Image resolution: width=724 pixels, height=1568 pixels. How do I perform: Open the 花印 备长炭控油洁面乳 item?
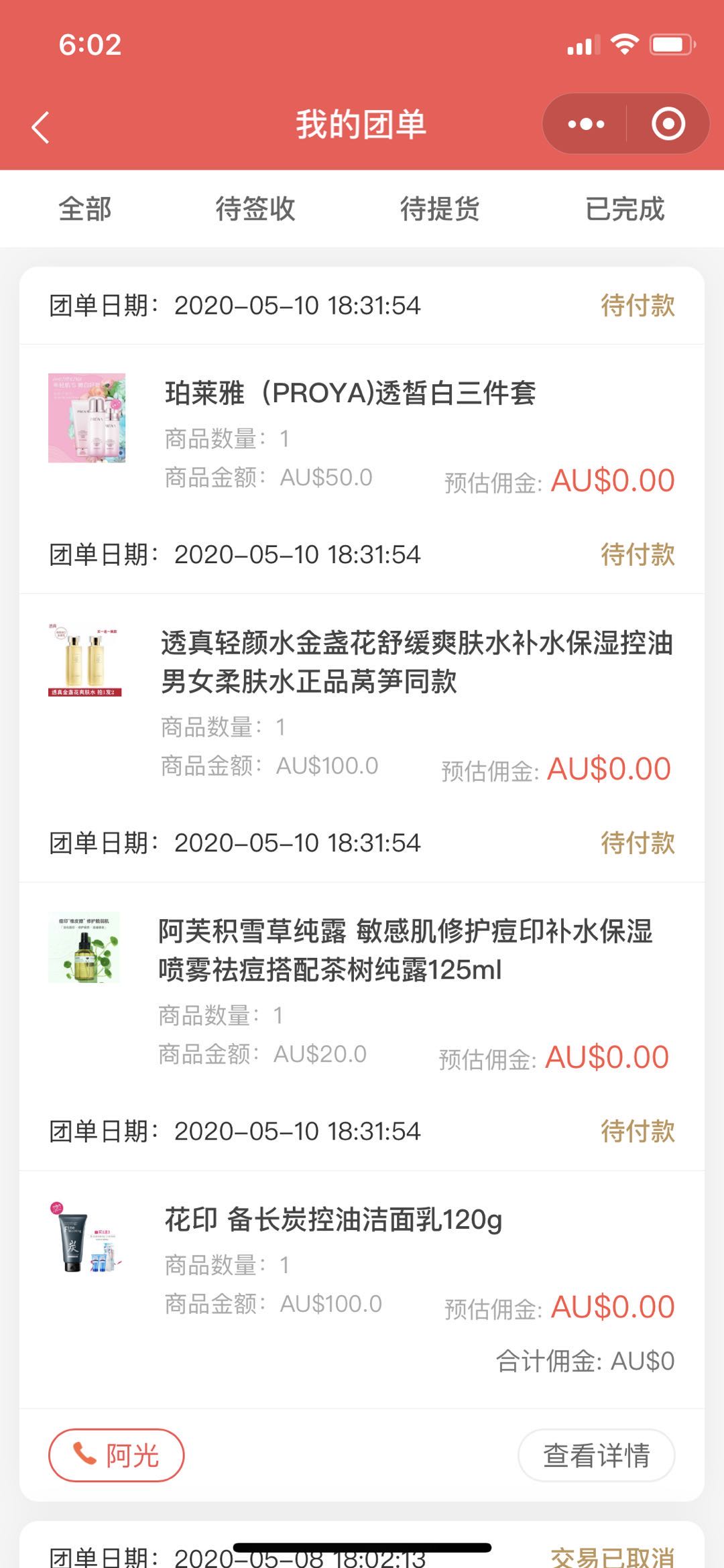click(x=333, y=1219)
